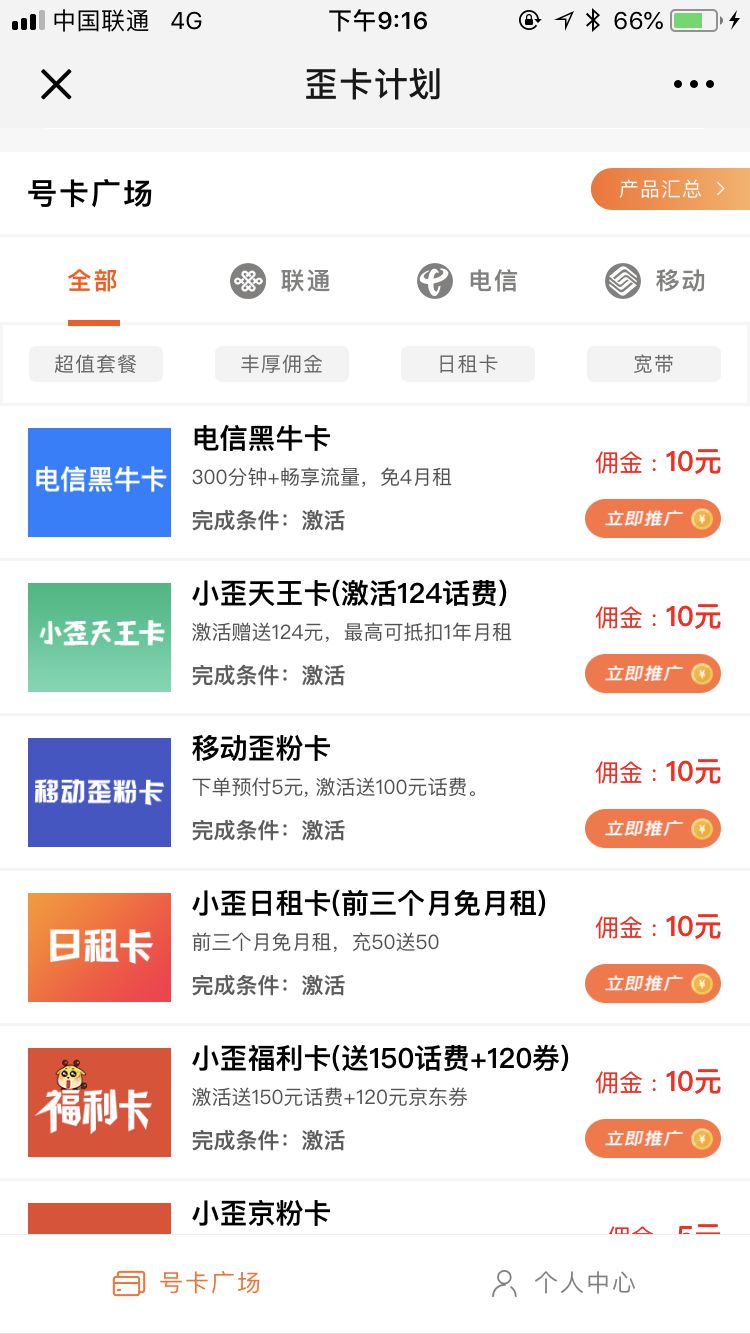Image resolution: width=750 pixels, height=1334 pixels.
Task: Open the 电信黑牛卡 product thumbnail
Action: pos(99,482)
